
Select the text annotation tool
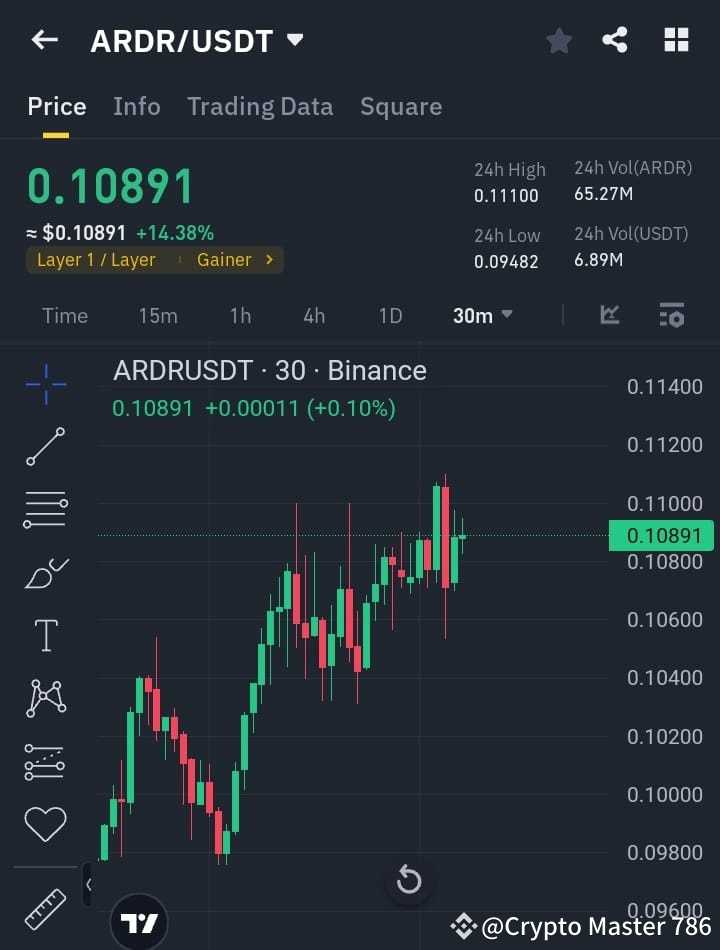(x=45, y=635)
